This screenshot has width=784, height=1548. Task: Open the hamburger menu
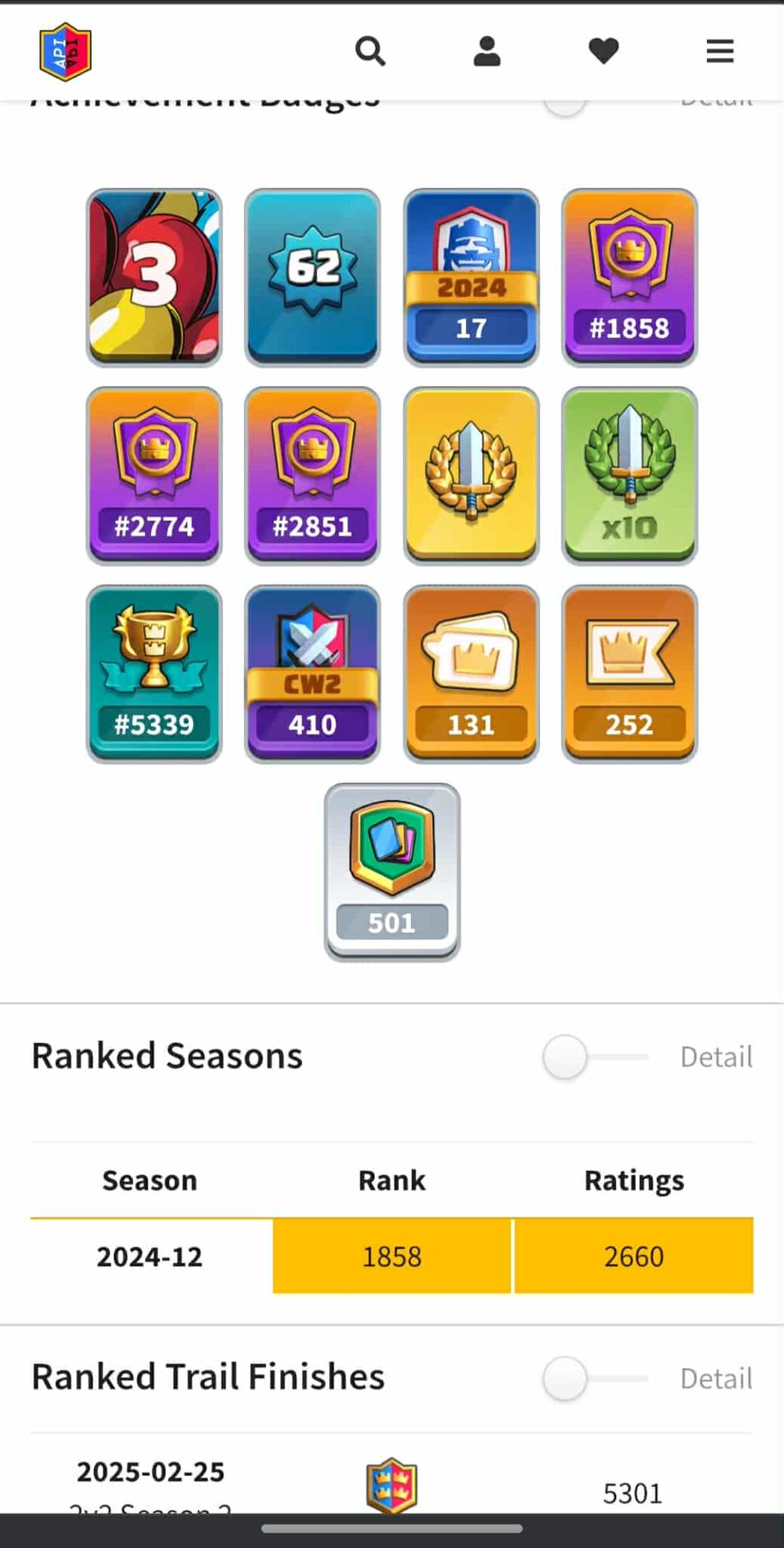point(720,51)
